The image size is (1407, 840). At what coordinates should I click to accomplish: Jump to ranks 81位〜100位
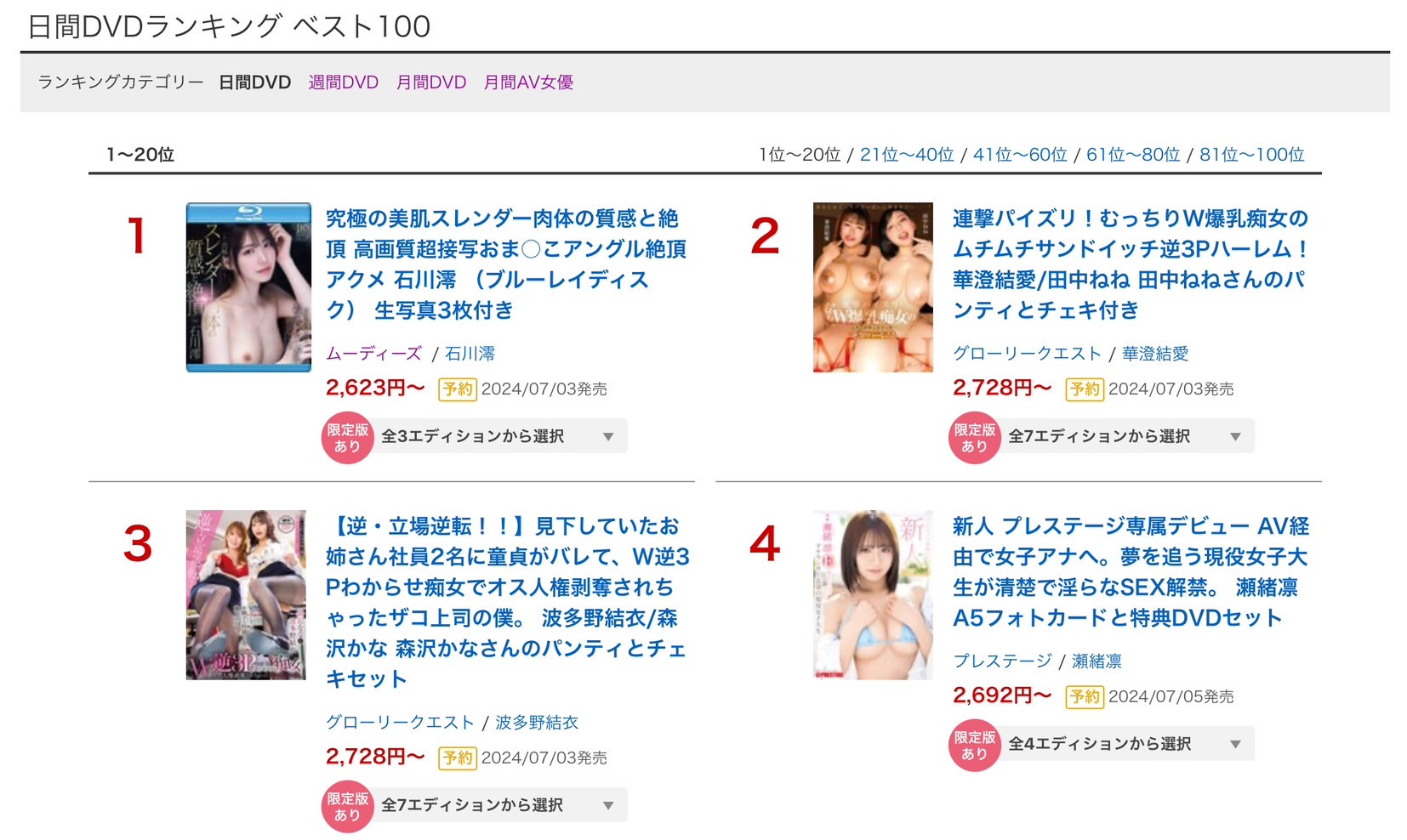tap(1251, 155)
